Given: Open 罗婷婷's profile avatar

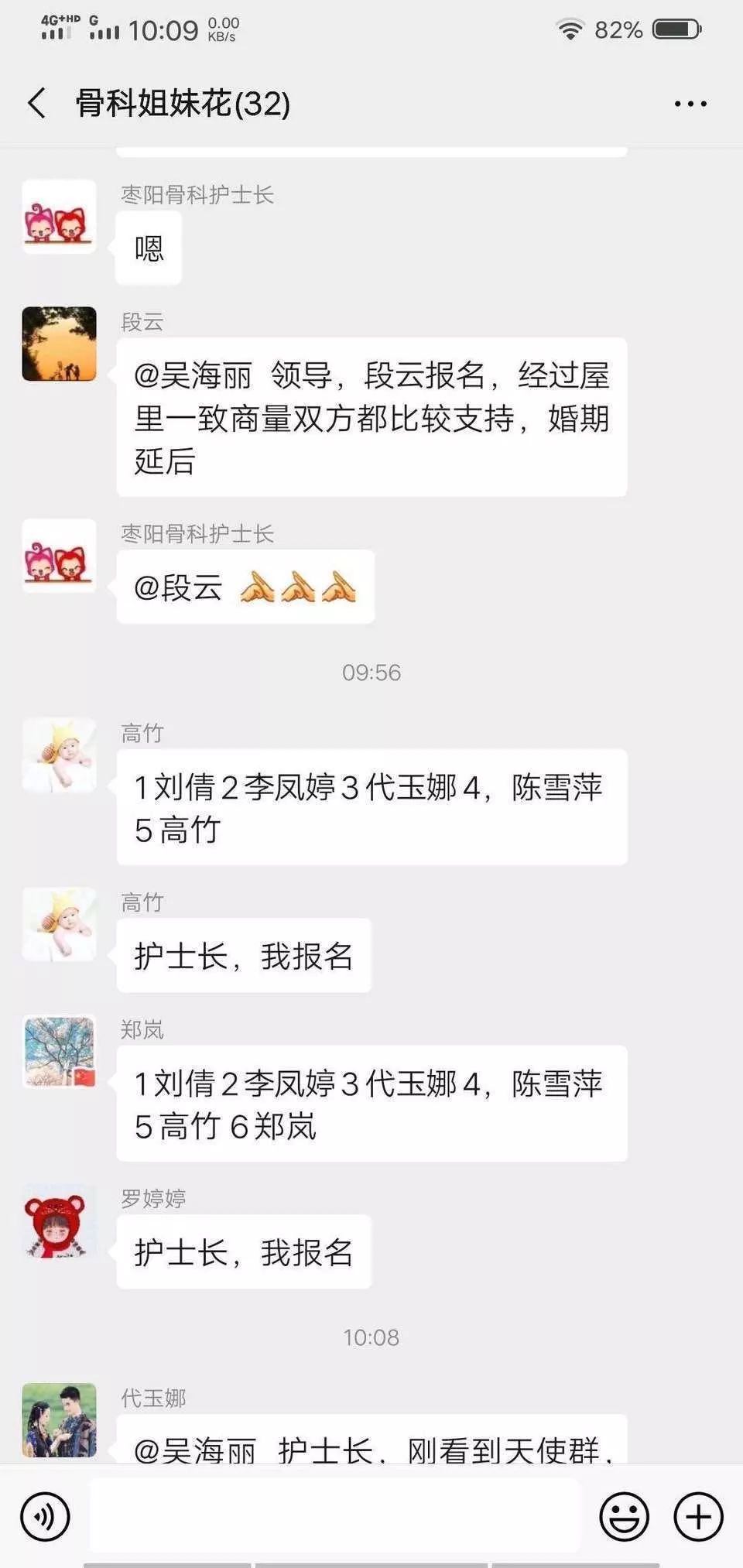Looking at the screenshot, I should (60, 1221).
